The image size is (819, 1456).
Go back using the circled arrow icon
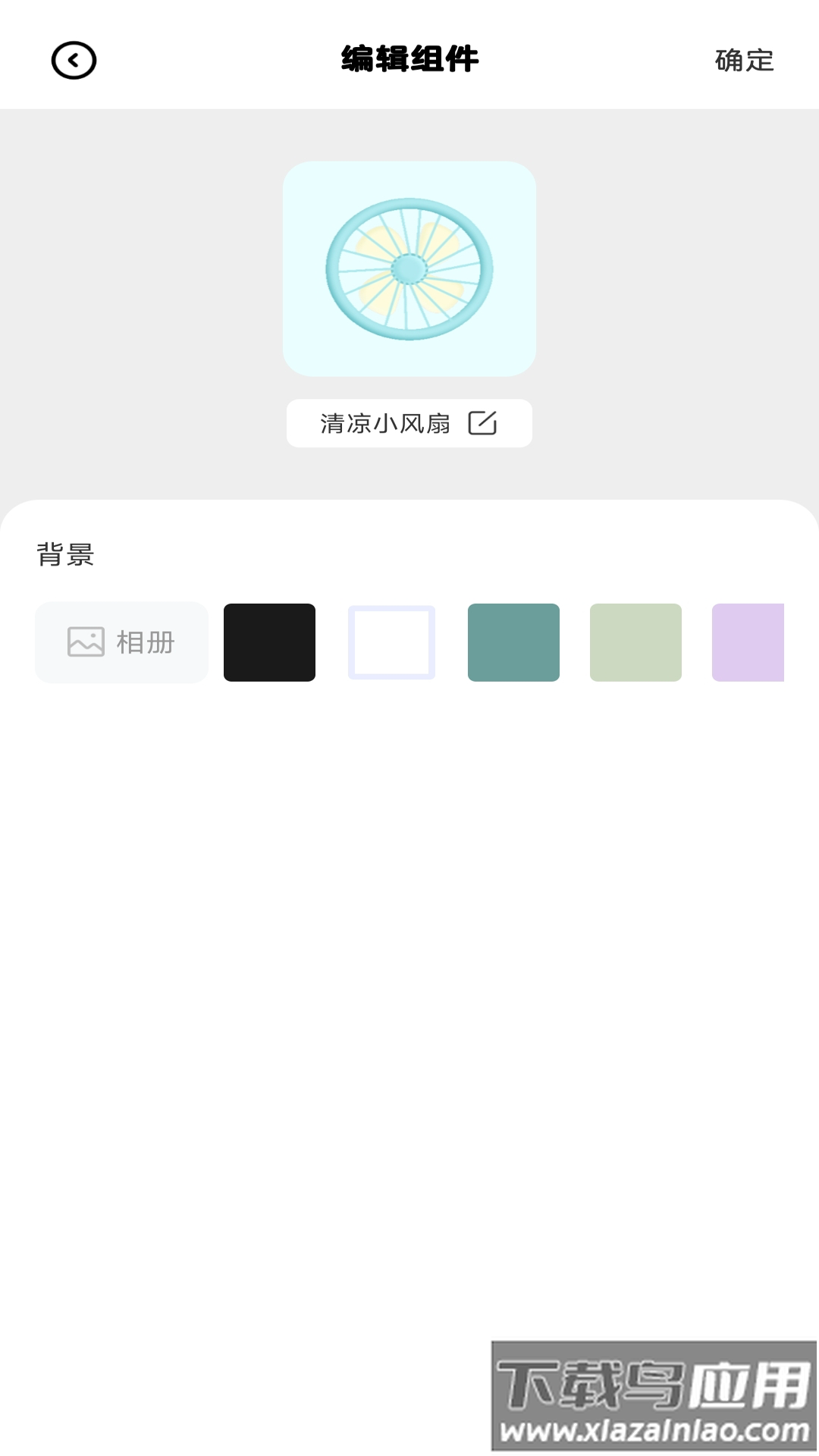(x=74, y=61)
